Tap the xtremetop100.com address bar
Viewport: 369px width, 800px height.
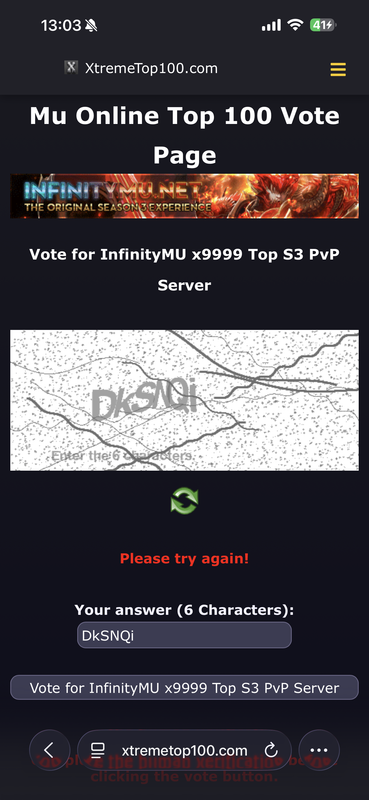[184, 750]
